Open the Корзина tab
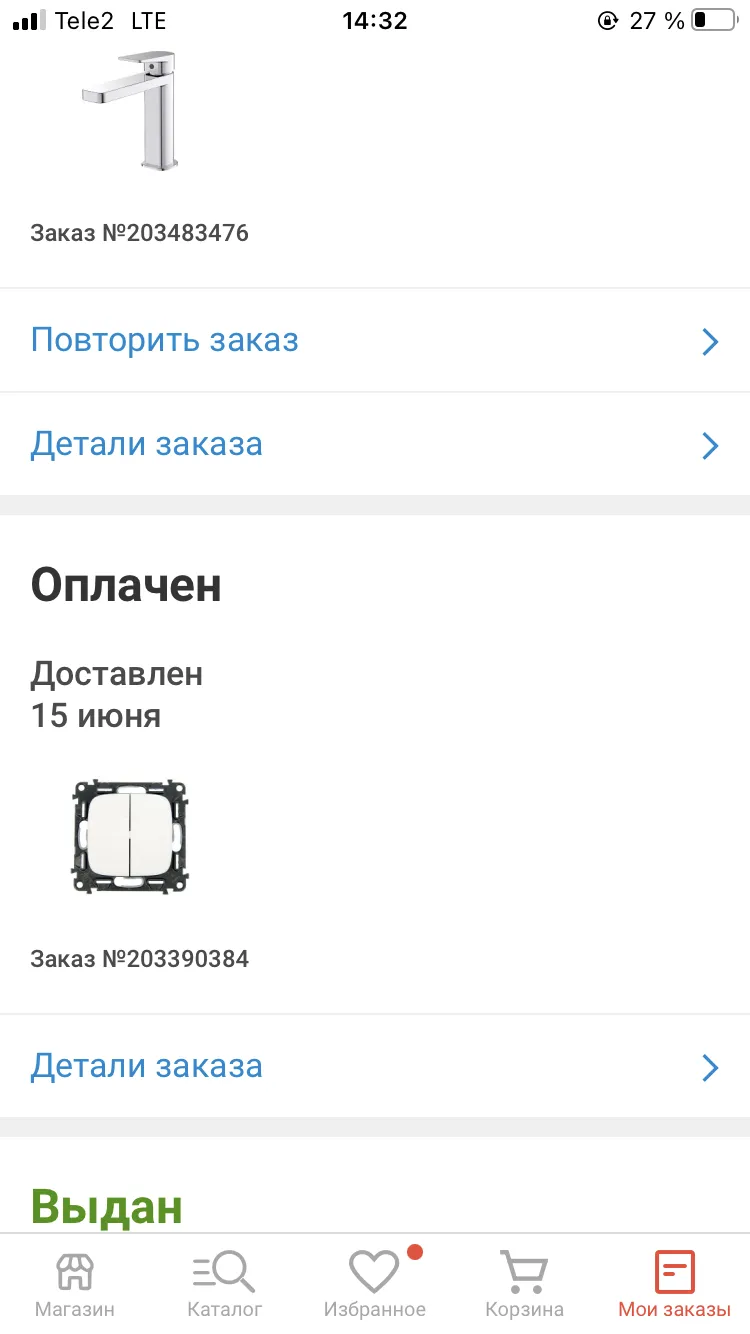This screenshot has height=1334, width=750. pyautogui.click(x=525, y=1284)
